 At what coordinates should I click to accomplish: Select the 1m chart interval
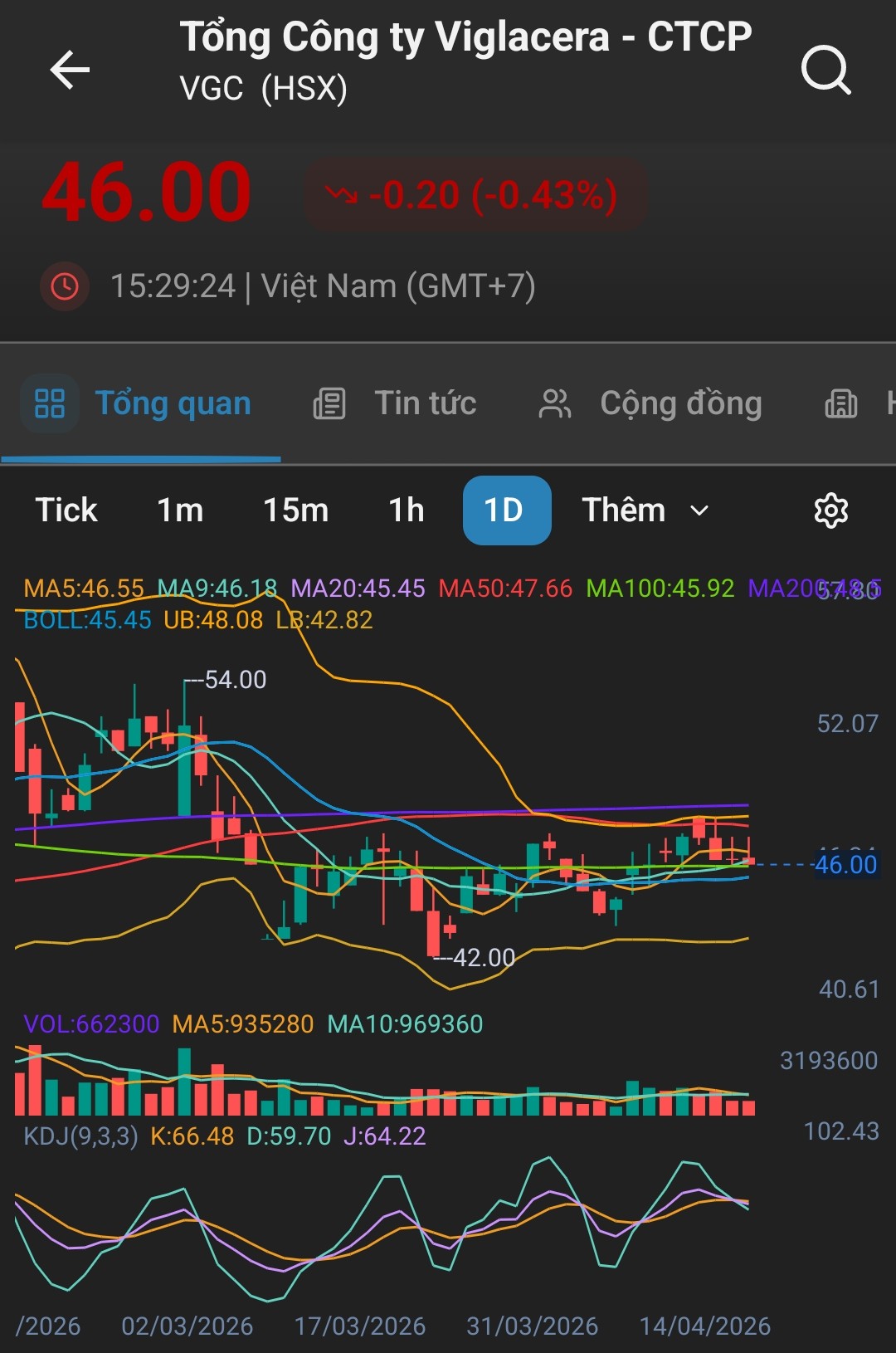[x=180, y=510]
